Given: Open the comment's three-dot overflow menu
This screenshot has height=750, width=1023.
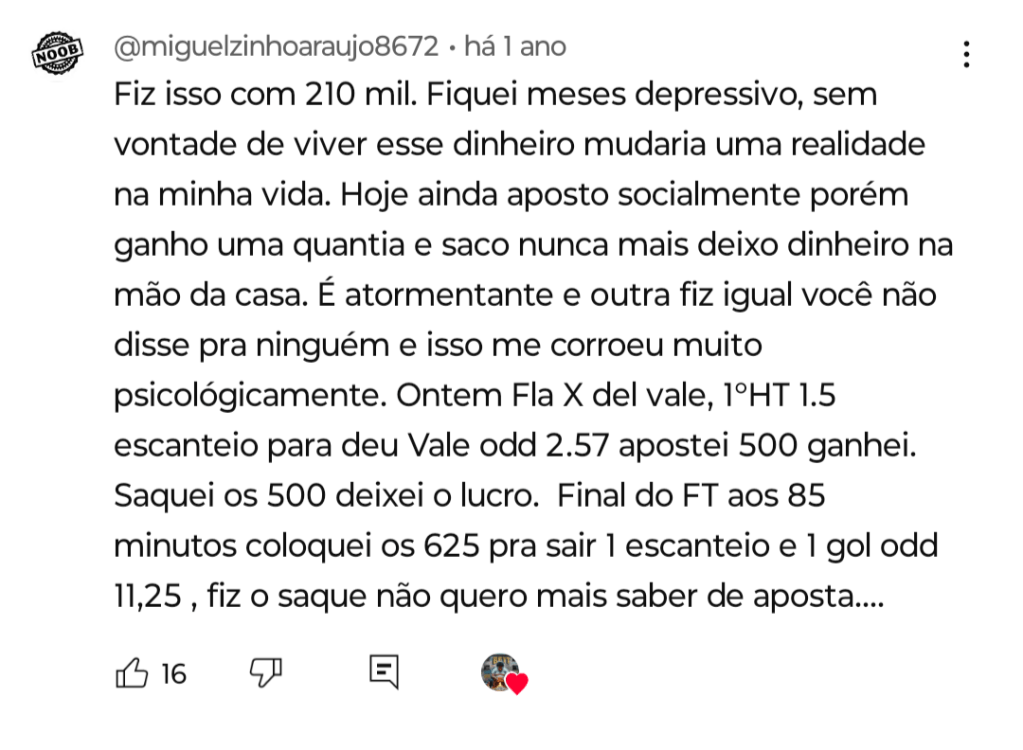Looking at the screenshot, I should [966, 54].
